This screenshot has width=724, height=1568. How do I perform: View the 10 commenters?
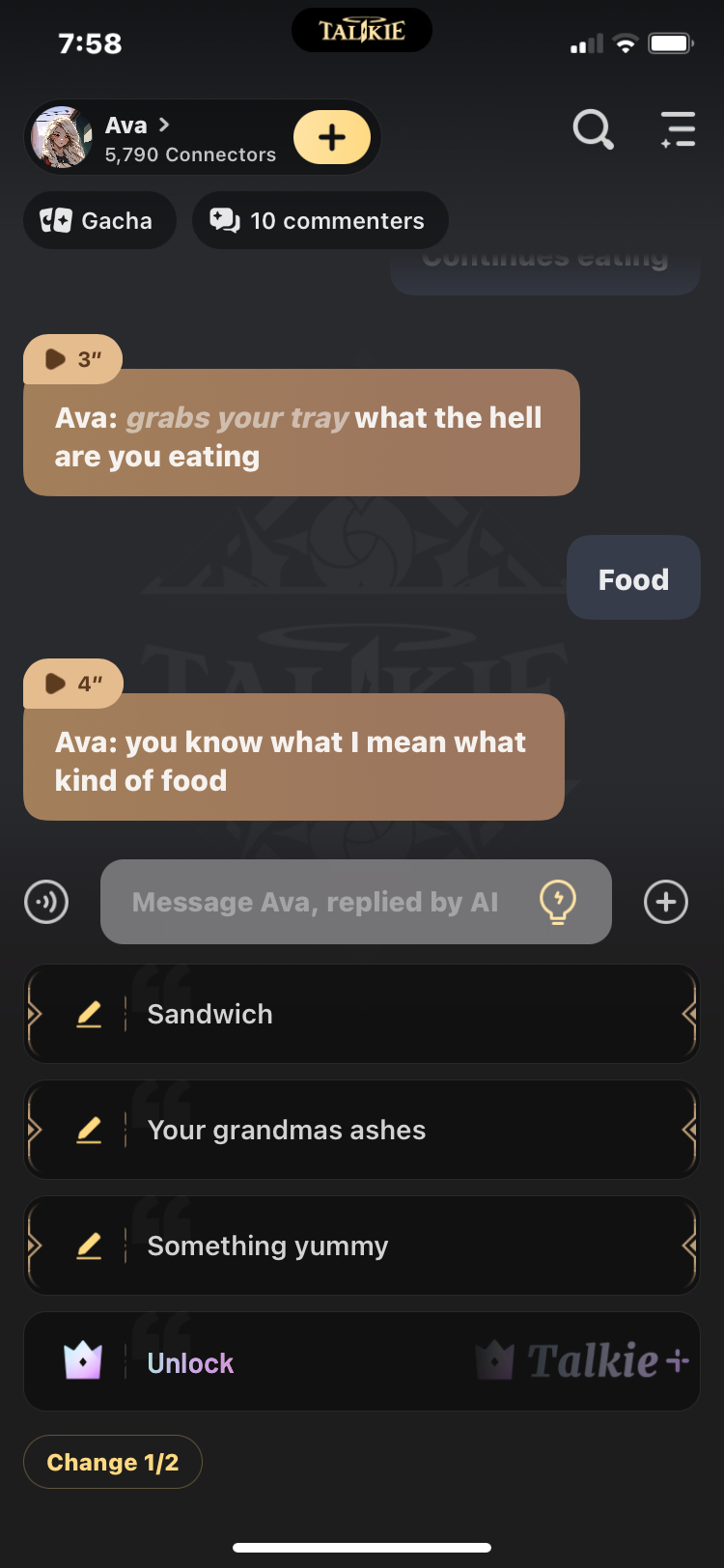320,221
